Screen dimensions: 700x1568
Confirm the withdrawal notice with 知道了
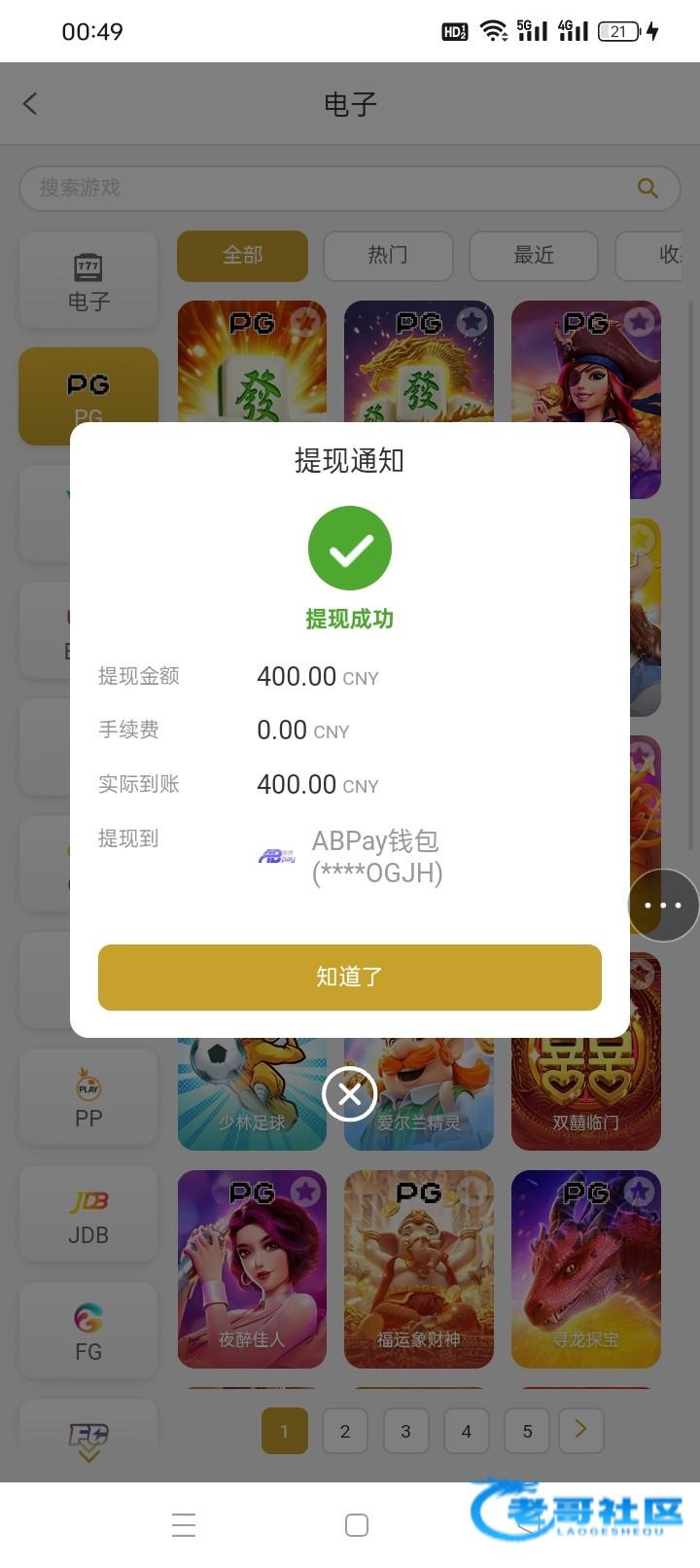click(x=350, y=977)
